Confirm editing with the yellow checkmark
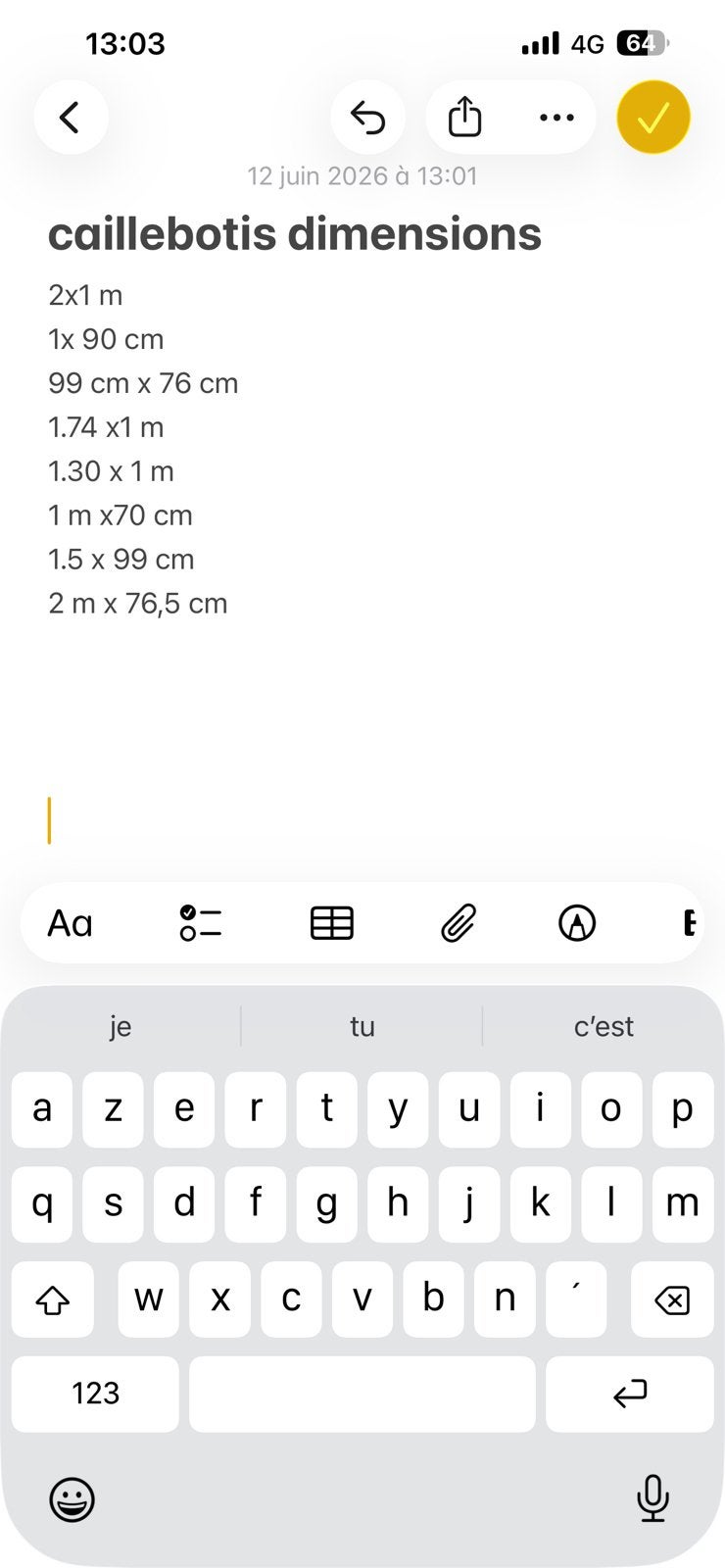The image size is (725, 1568). (653, 118)
